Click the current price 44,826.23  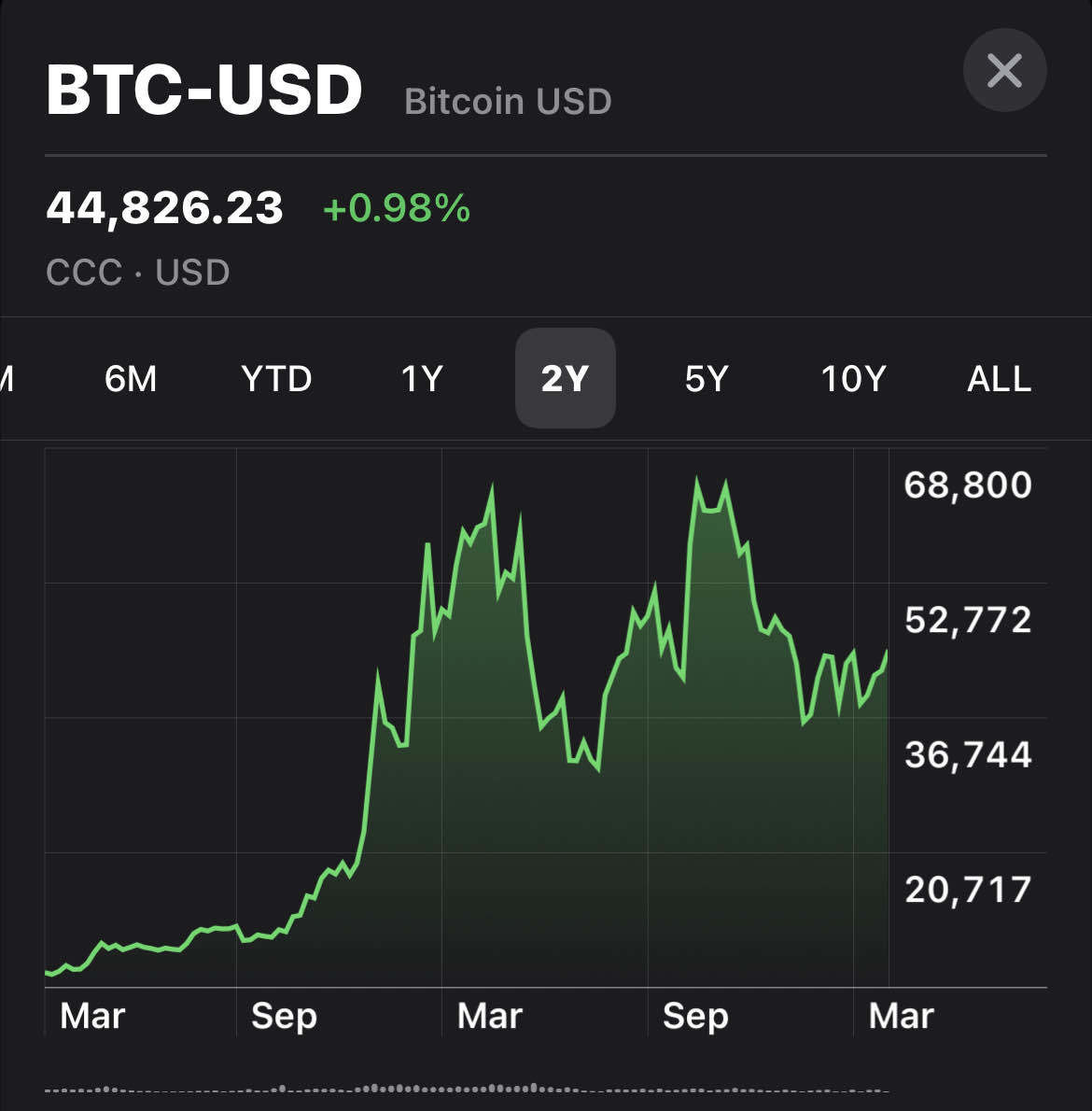[x=165, y=208]
